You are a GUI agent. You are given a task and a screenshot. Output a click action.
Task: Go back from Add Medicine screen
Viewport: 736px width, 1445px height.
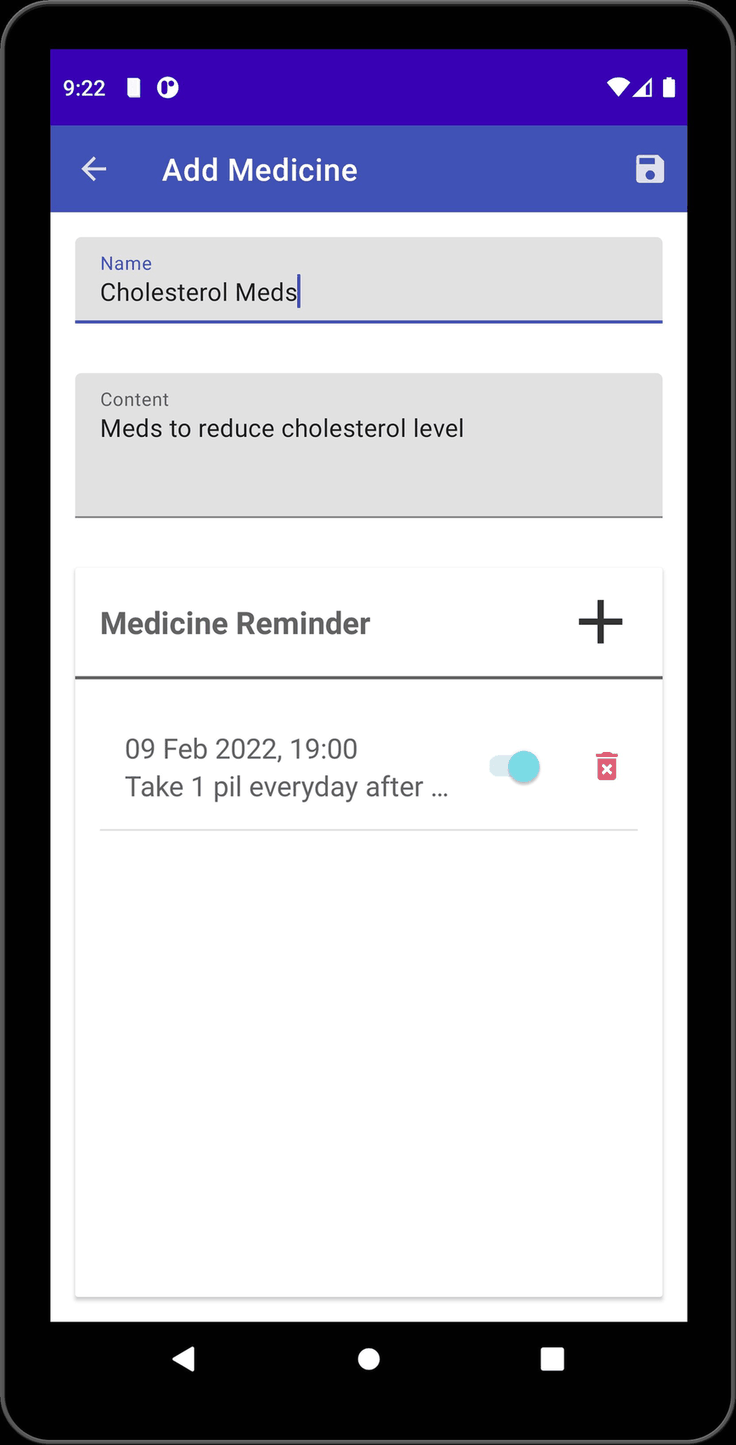[94, 170]
